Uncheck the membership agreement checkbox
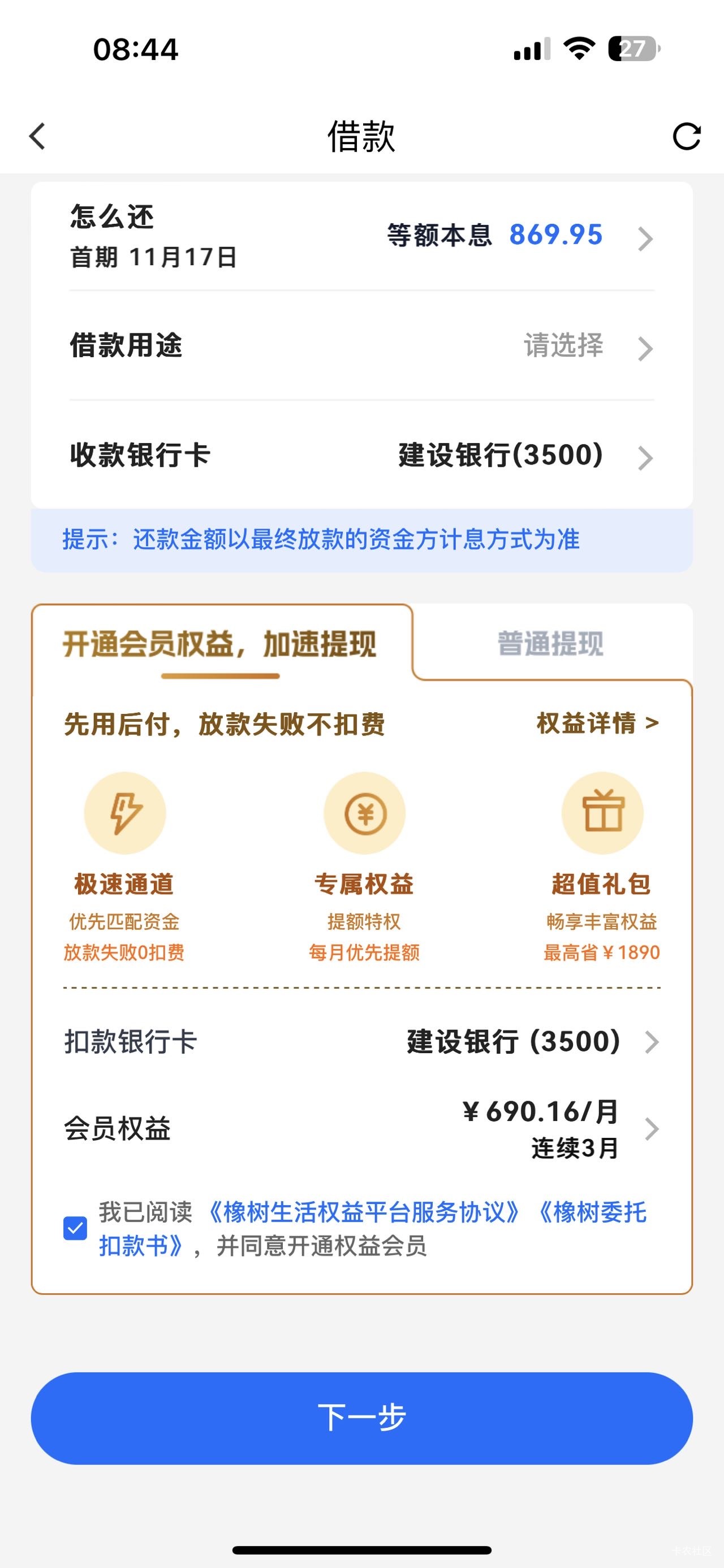 [75, 1229]
